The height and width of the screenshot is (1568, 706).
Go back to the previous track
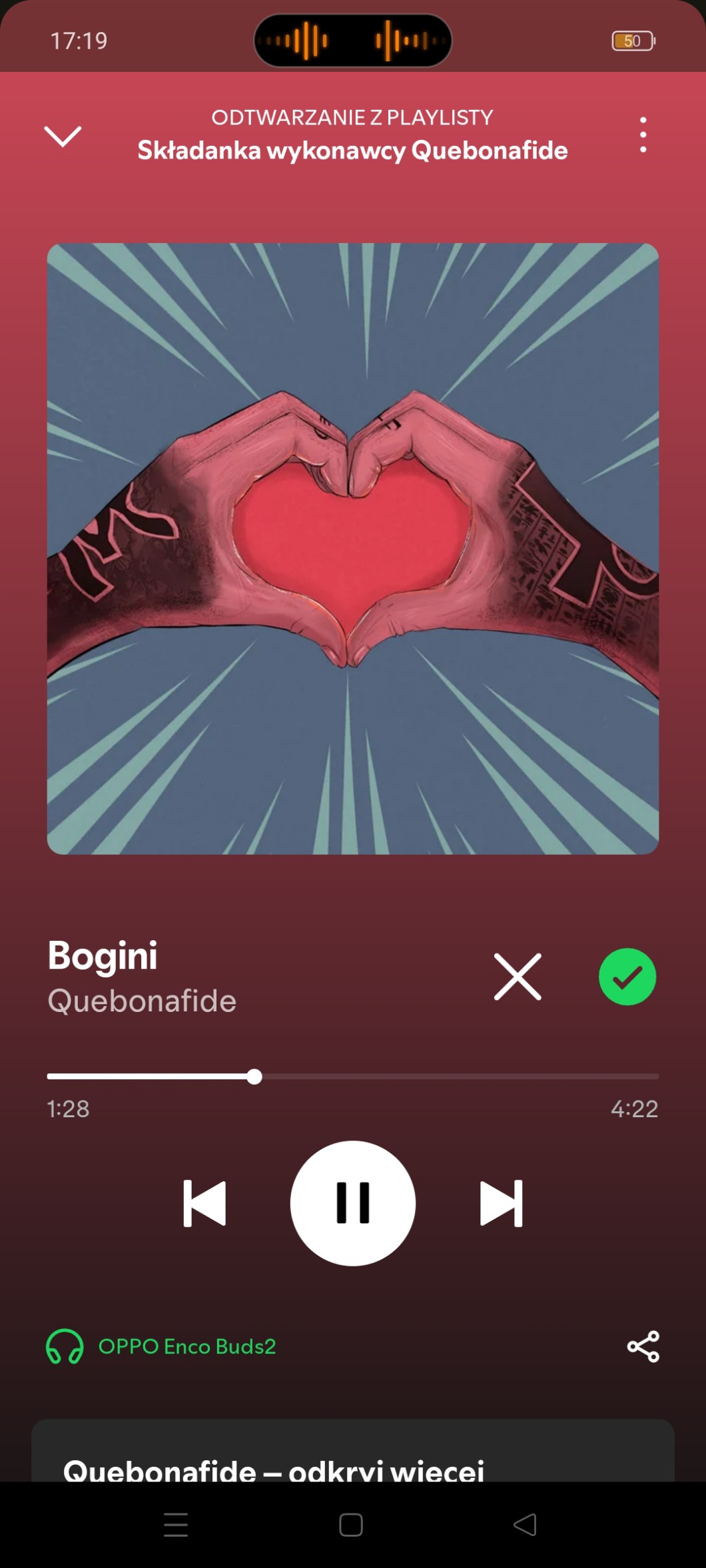pos(204,1203)
